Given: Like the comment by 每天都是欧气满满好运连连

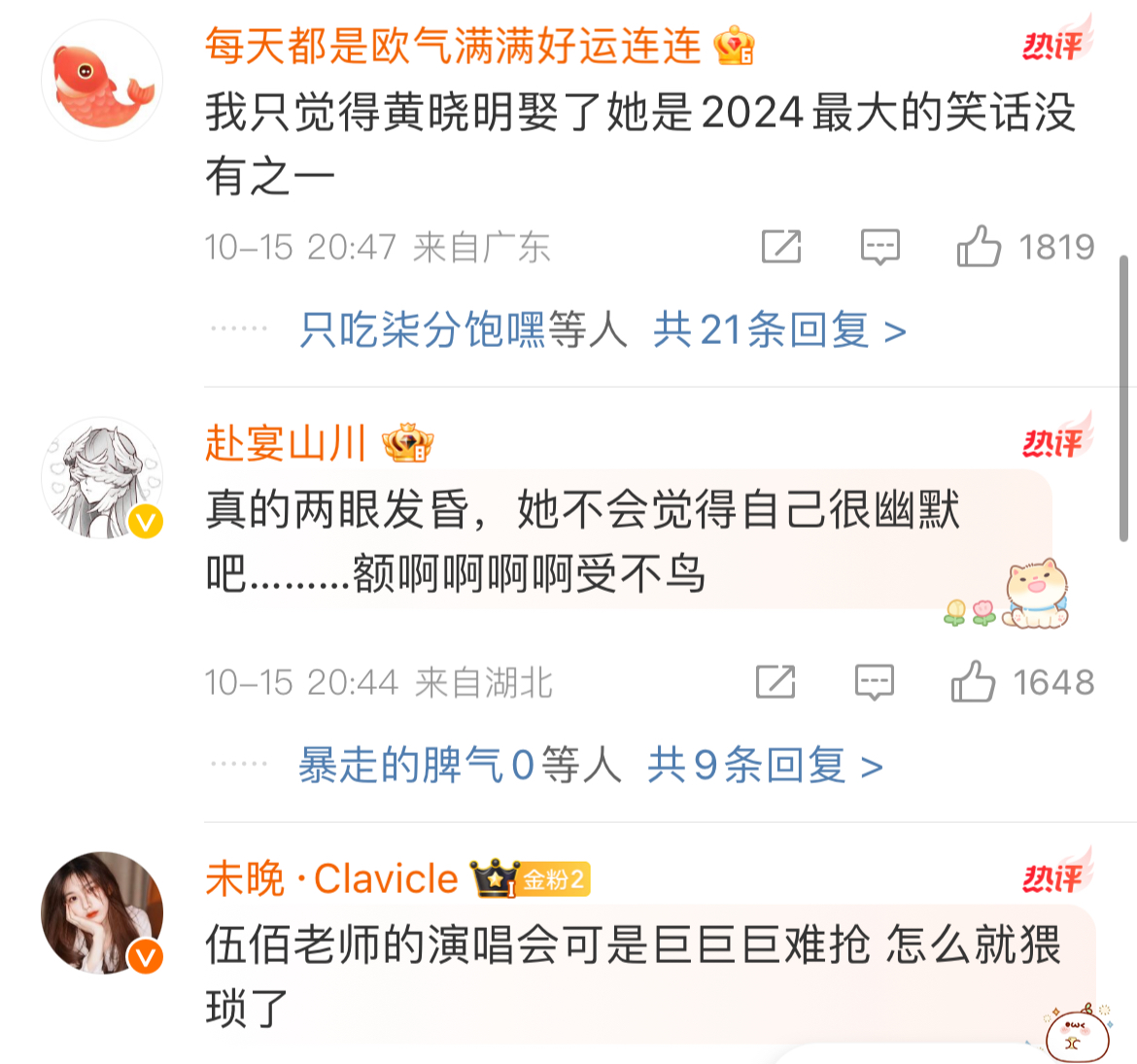Looking at the screenshot, I should 979,247.
